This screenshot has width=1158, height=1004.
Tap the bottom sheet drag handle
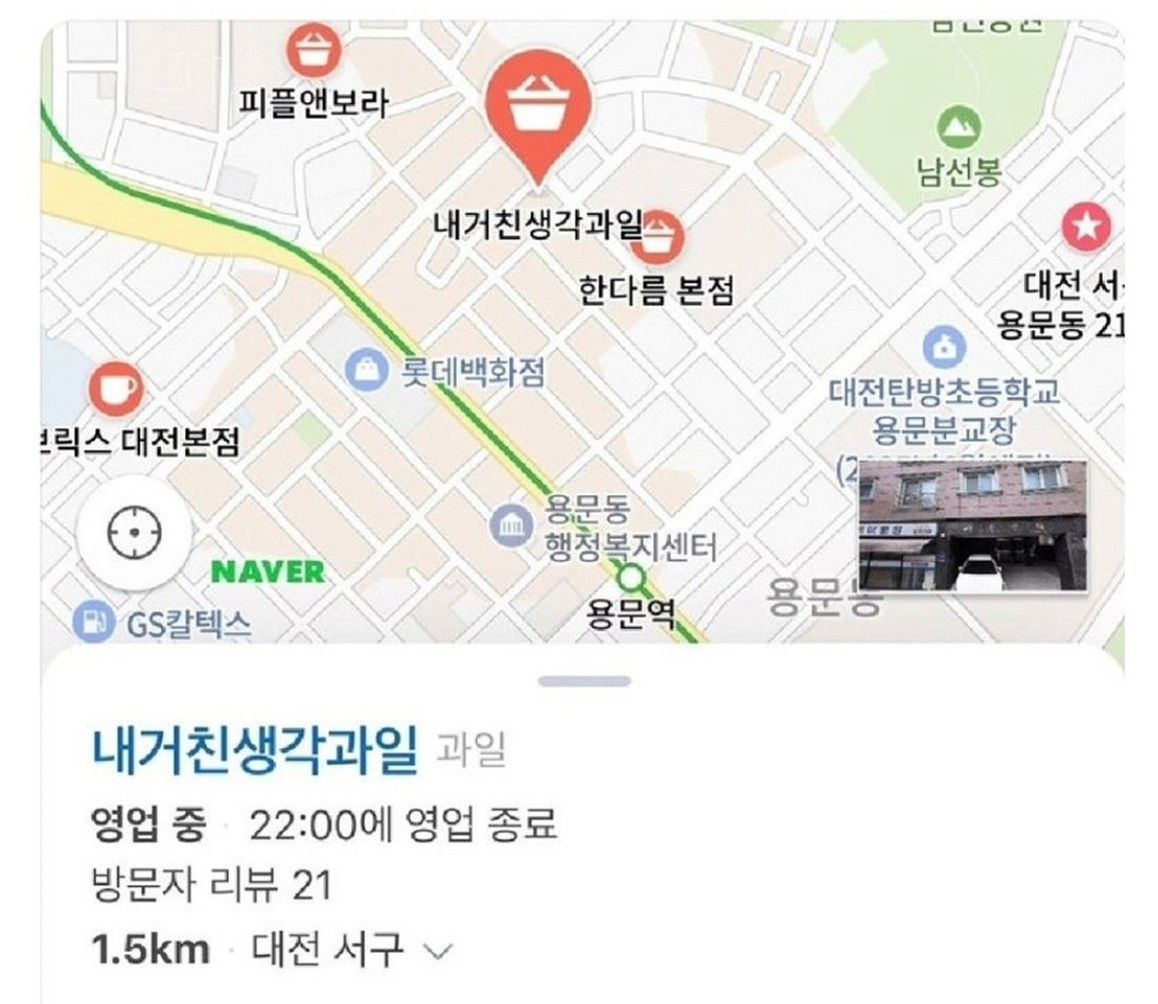pyautogui.click(x=584, y=682)
